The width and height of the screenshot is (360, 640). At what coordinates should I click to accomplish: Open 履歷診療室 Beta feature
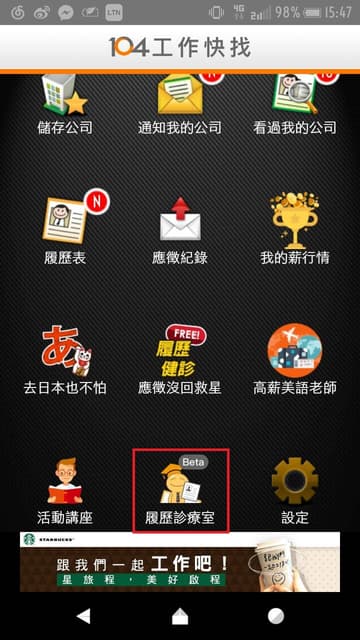181,491
